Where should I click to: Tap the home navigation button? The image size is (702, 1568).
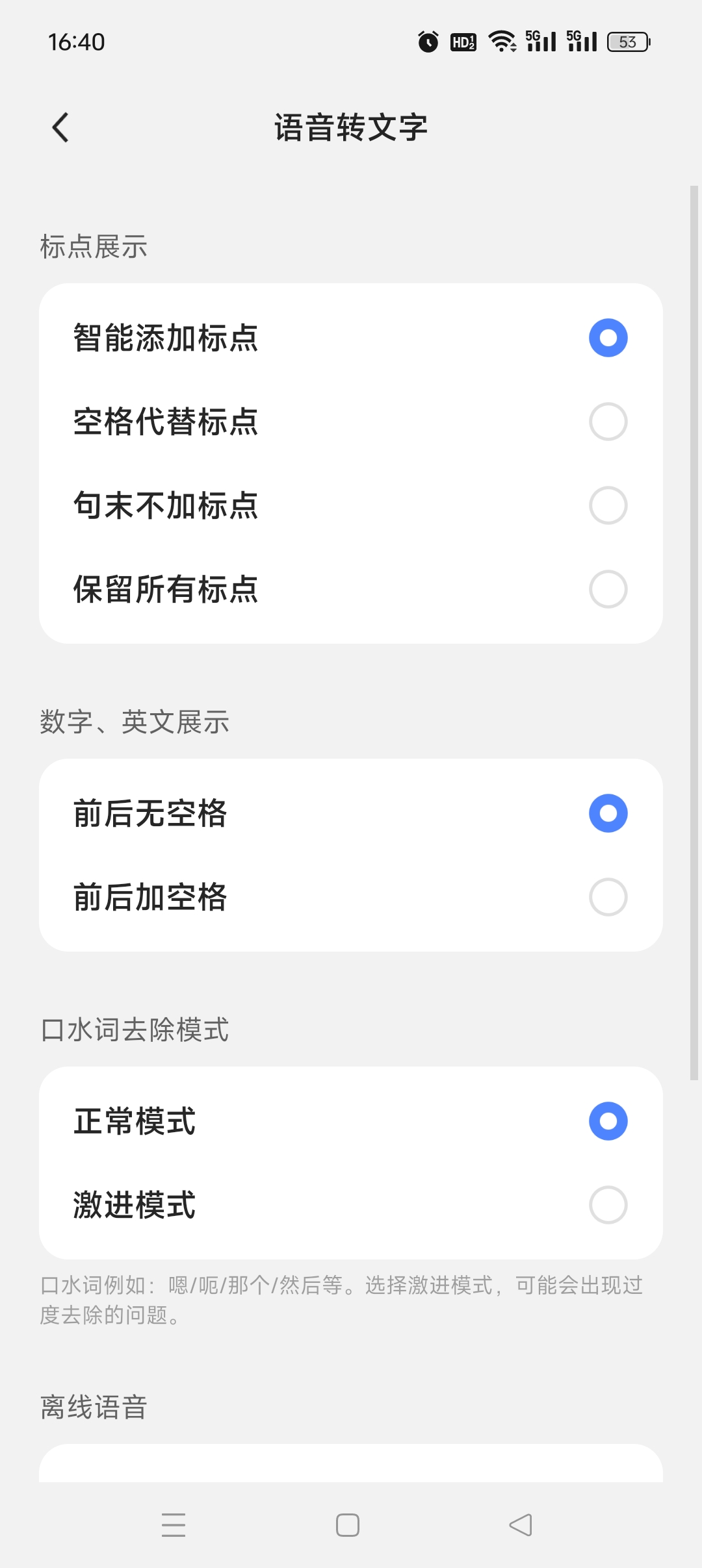[x=346, y=1525]
